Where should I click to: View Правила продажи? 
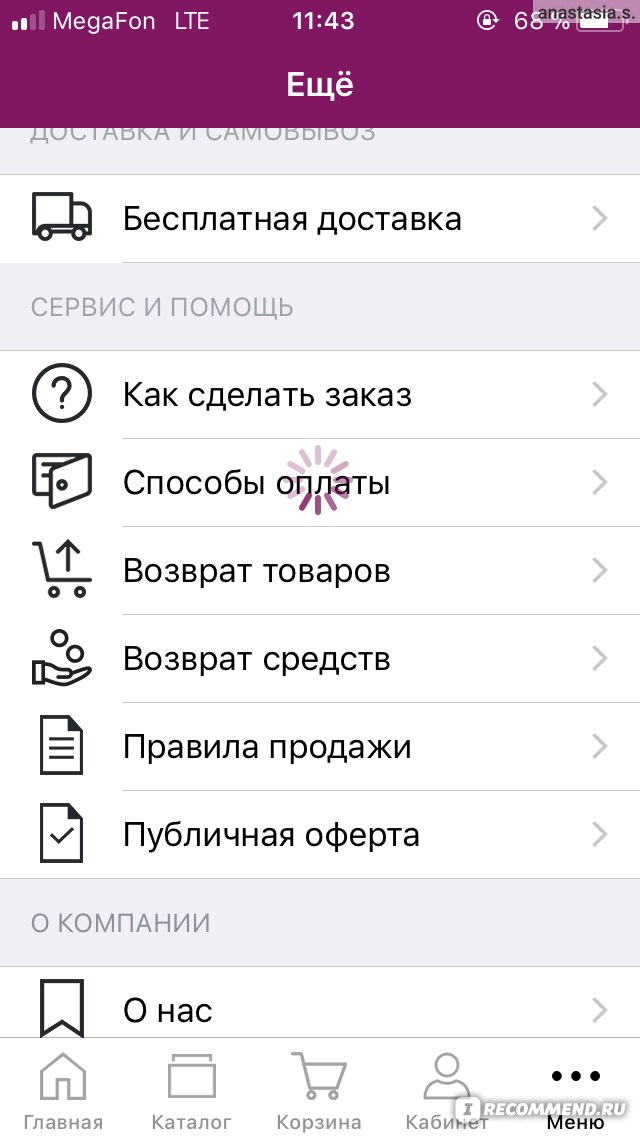click(320, 747)
